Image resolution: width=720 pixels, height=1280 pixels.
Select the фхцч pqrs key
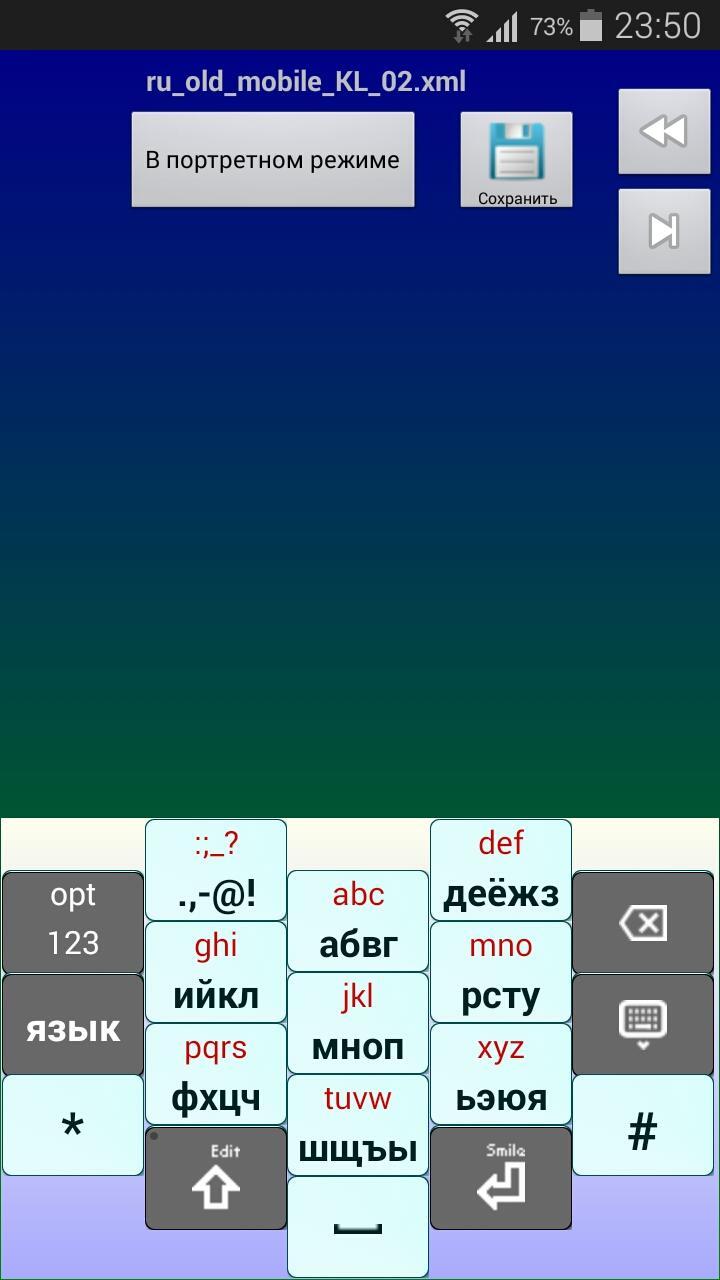[x=215, y=1072]
